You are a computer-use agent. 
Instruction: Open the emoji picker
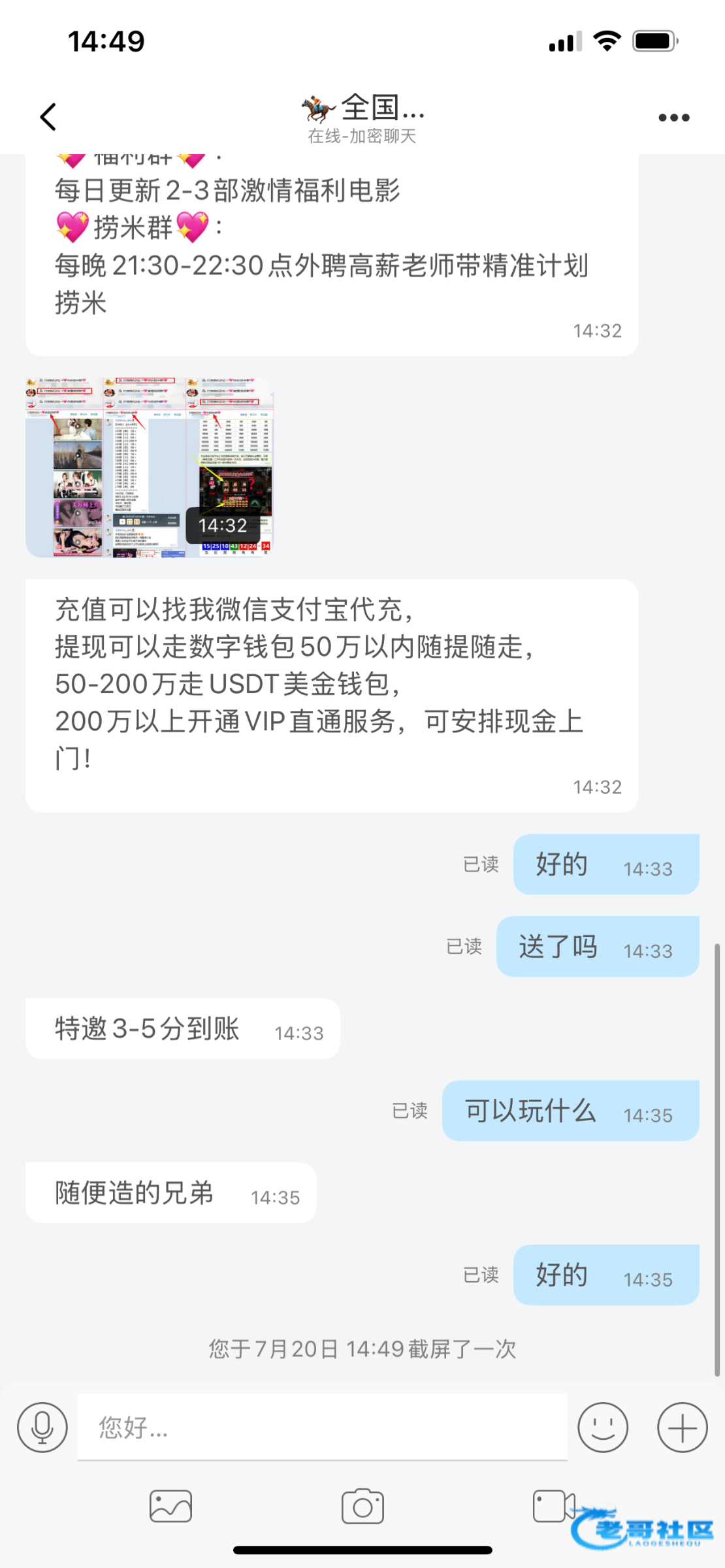tap(602, 1428)
